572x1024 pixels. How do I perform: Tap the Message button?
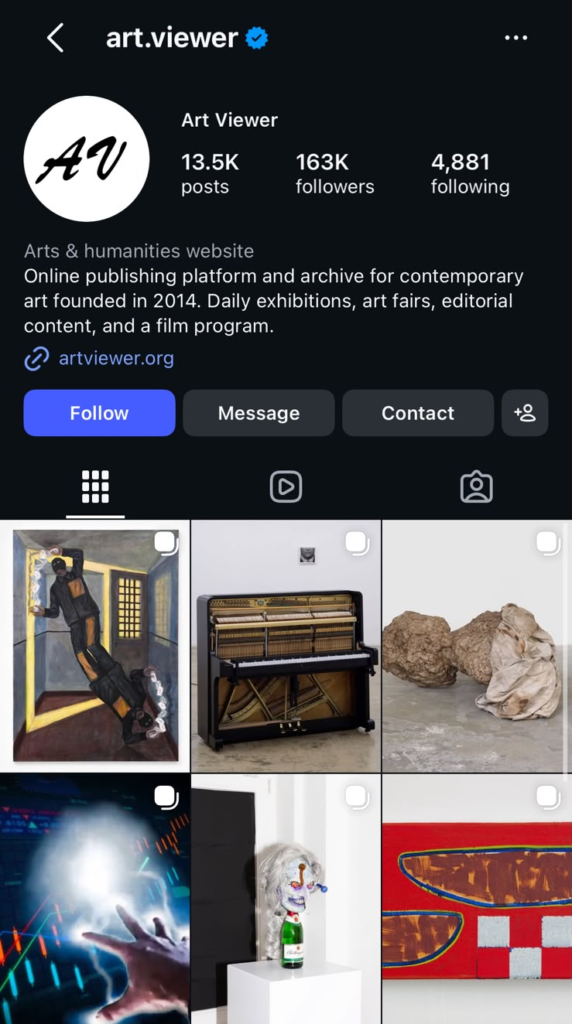click(x=259, y=413)
